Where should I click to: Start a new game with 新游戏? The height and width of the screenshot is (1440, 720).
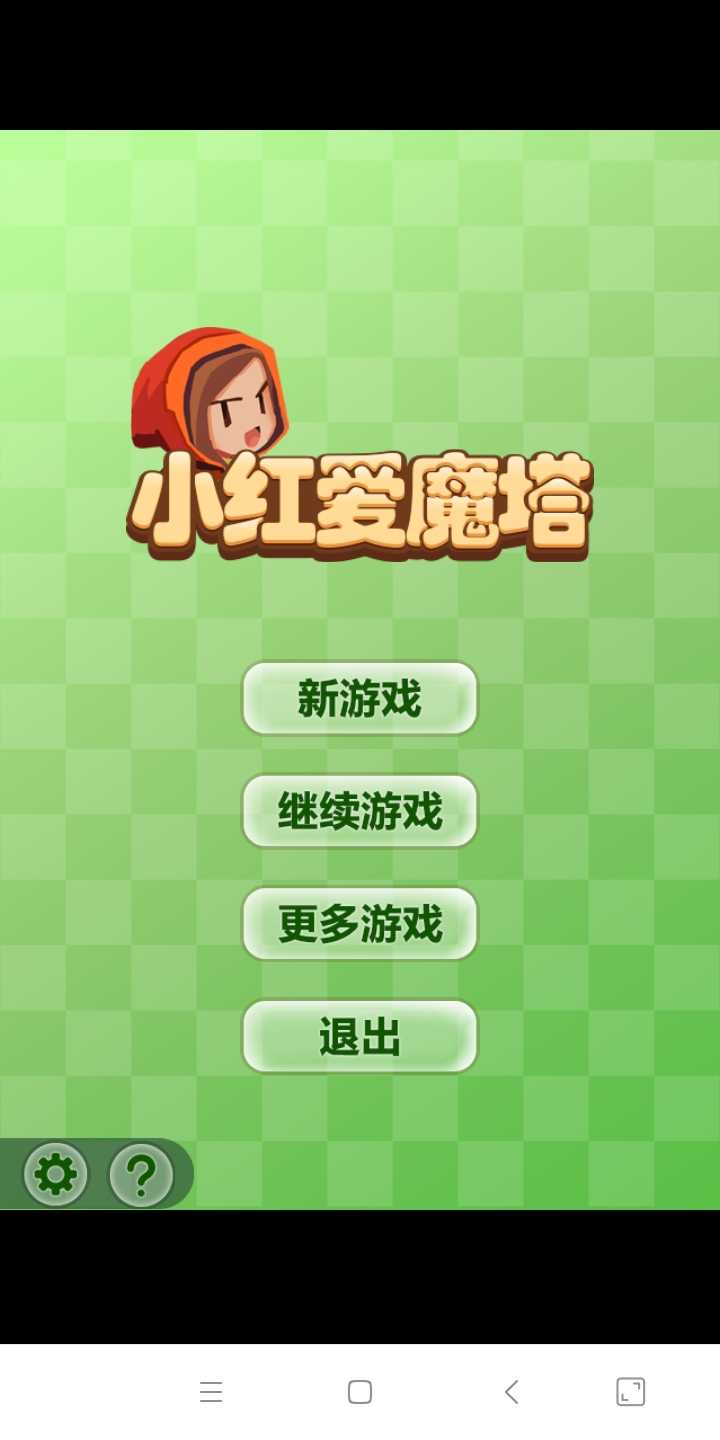pos(360,698)
